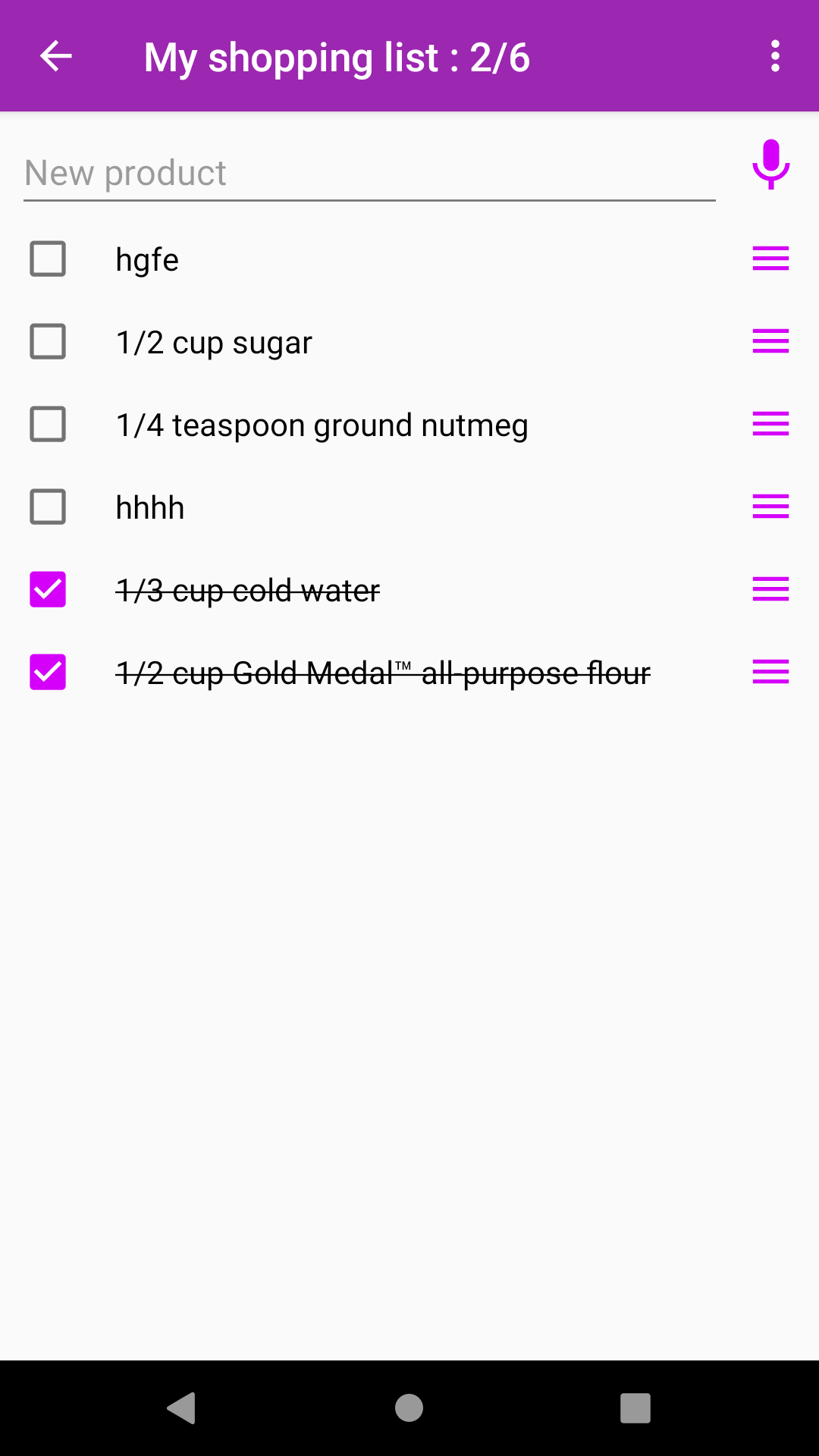Tap the drag handle for ground nutmeg item

point(770,425)
